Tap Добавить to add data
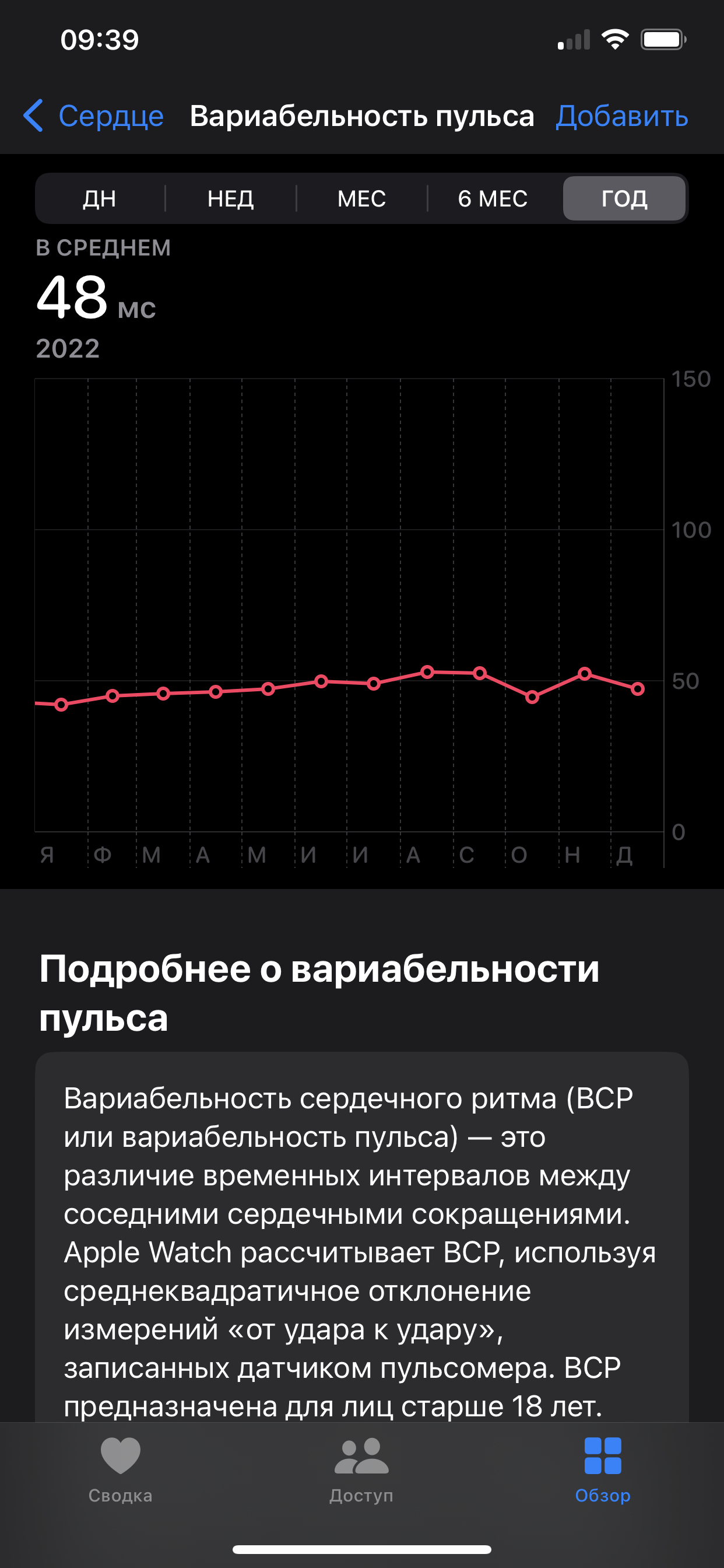This screenshot has height=1568, width=724. point(621,116)
